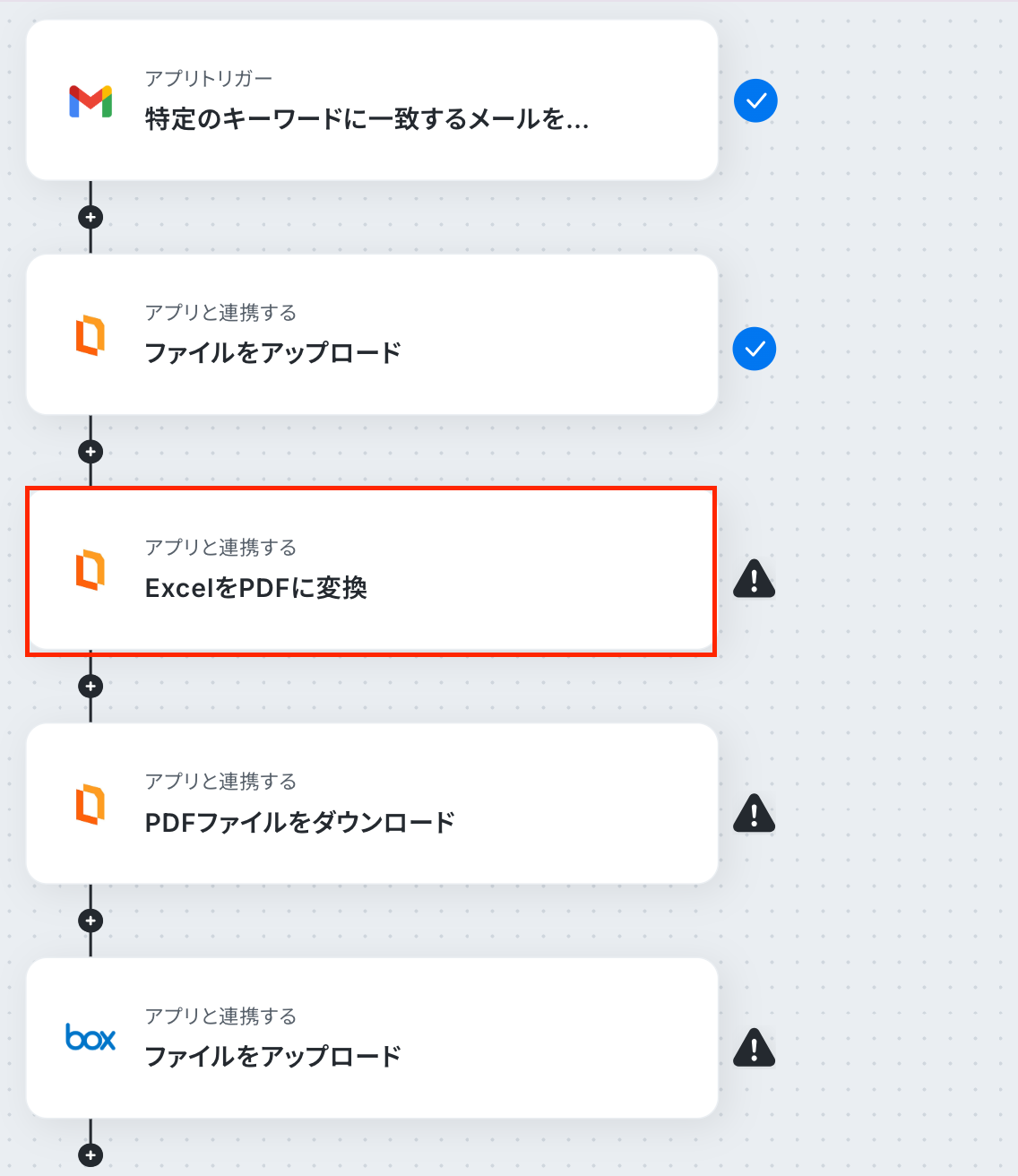Add a step right after ExcelをPDFに変換
Image resolution: width=1018 pixels, height=1176 pixels.
point(91,687)
